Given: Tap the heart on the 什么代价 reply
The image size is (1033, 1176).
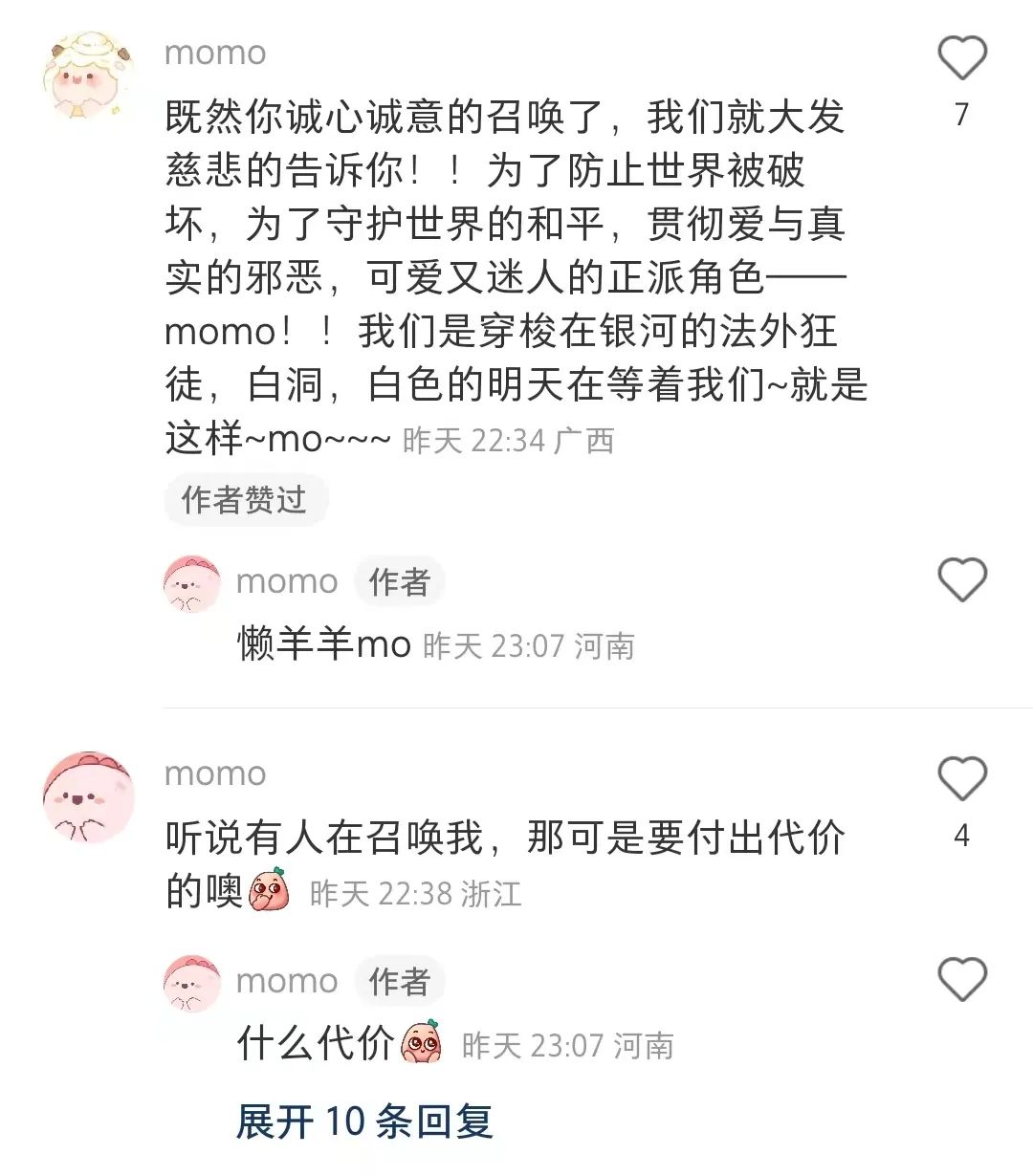Looking at the screenshot, I should (x=962, y=977).
